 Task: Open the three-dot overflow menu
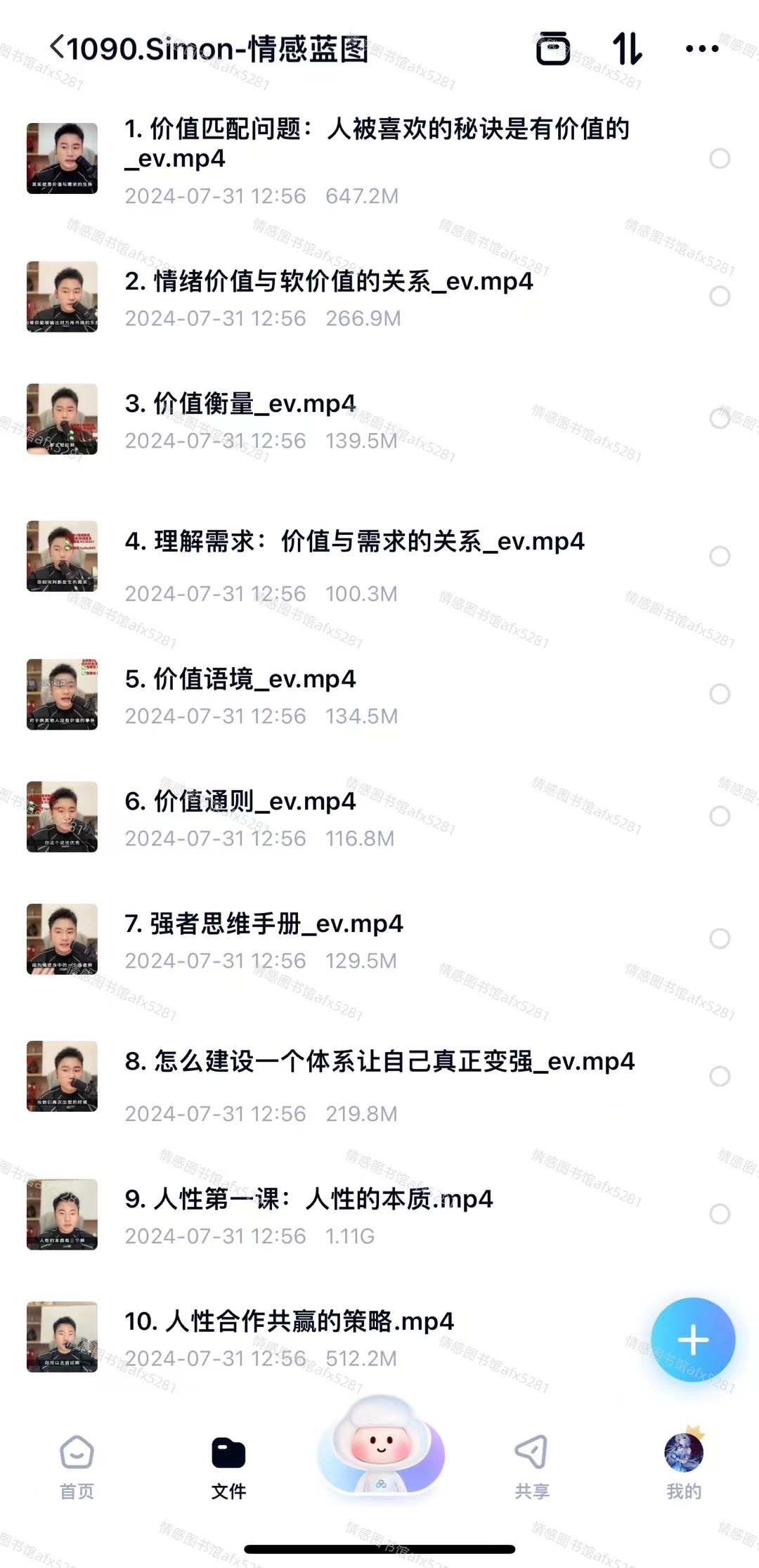click(x=701, y=48)
